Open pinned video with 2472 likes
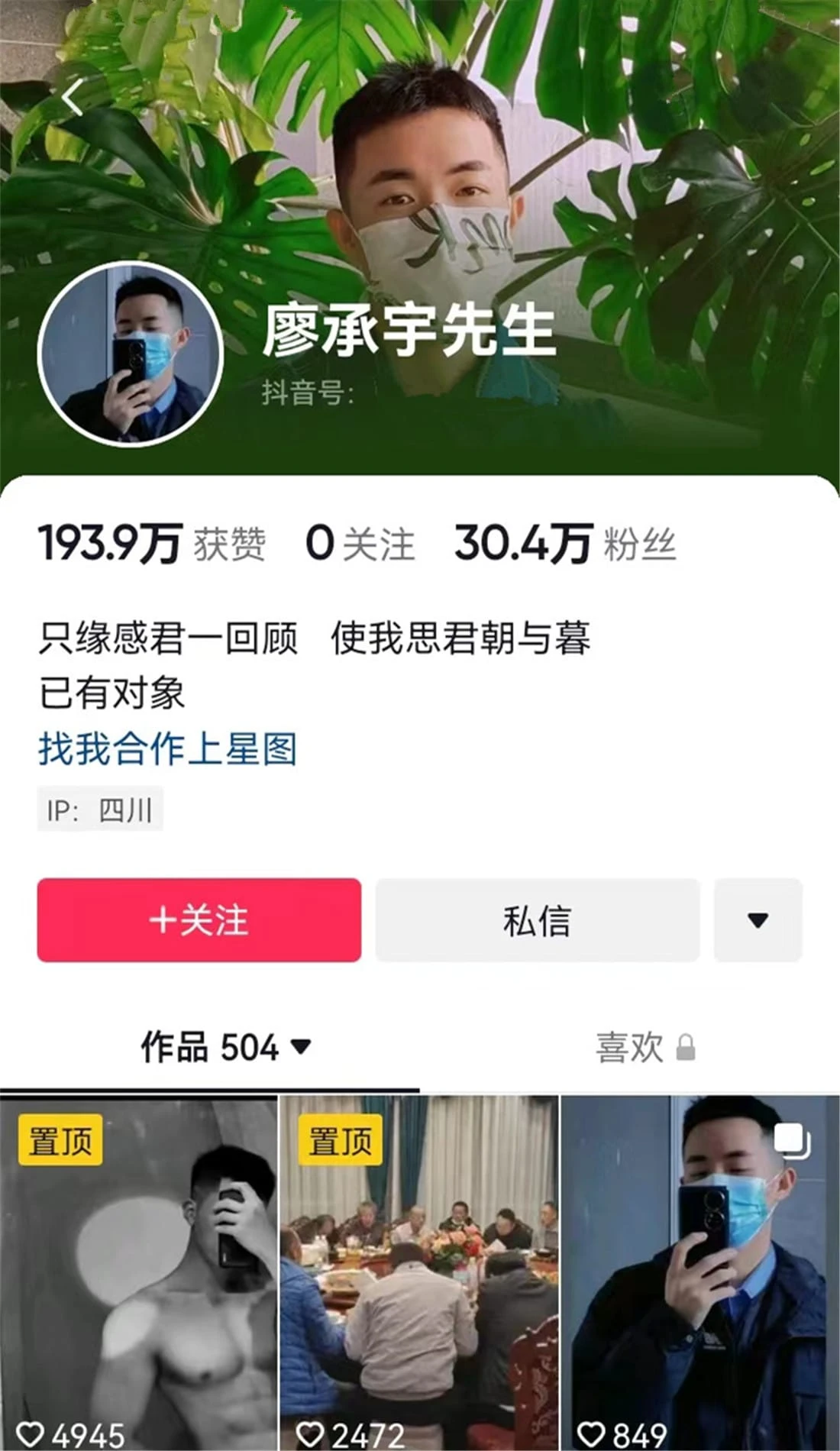This screenshot has width=840, height=1451. 419,1272
